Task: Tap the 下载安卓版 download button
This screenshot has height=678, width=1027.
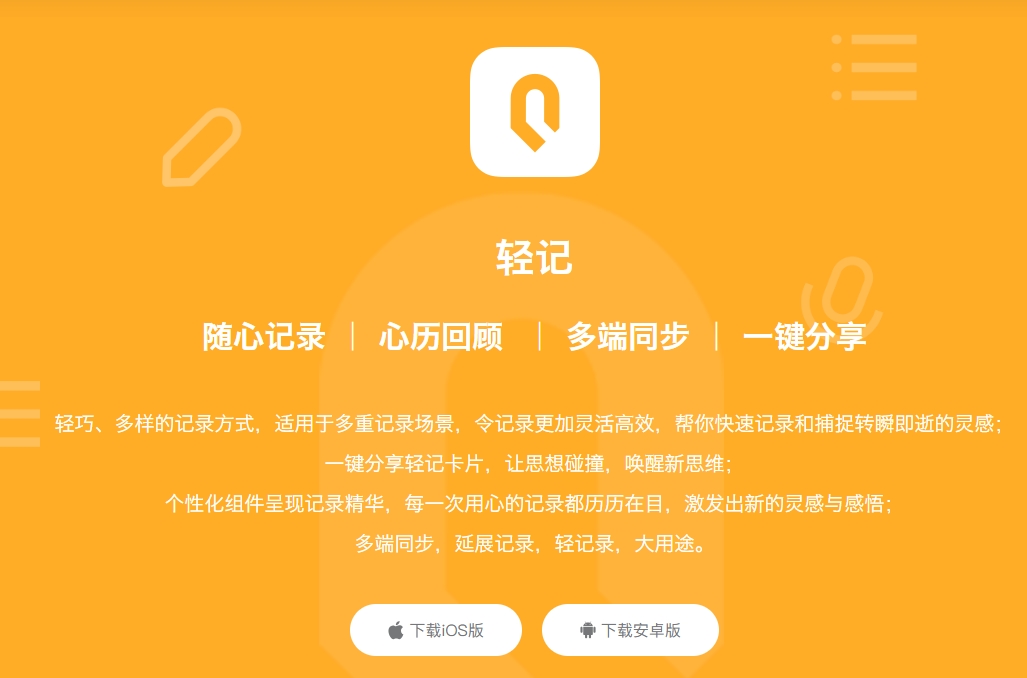Action: click(630, 630)
